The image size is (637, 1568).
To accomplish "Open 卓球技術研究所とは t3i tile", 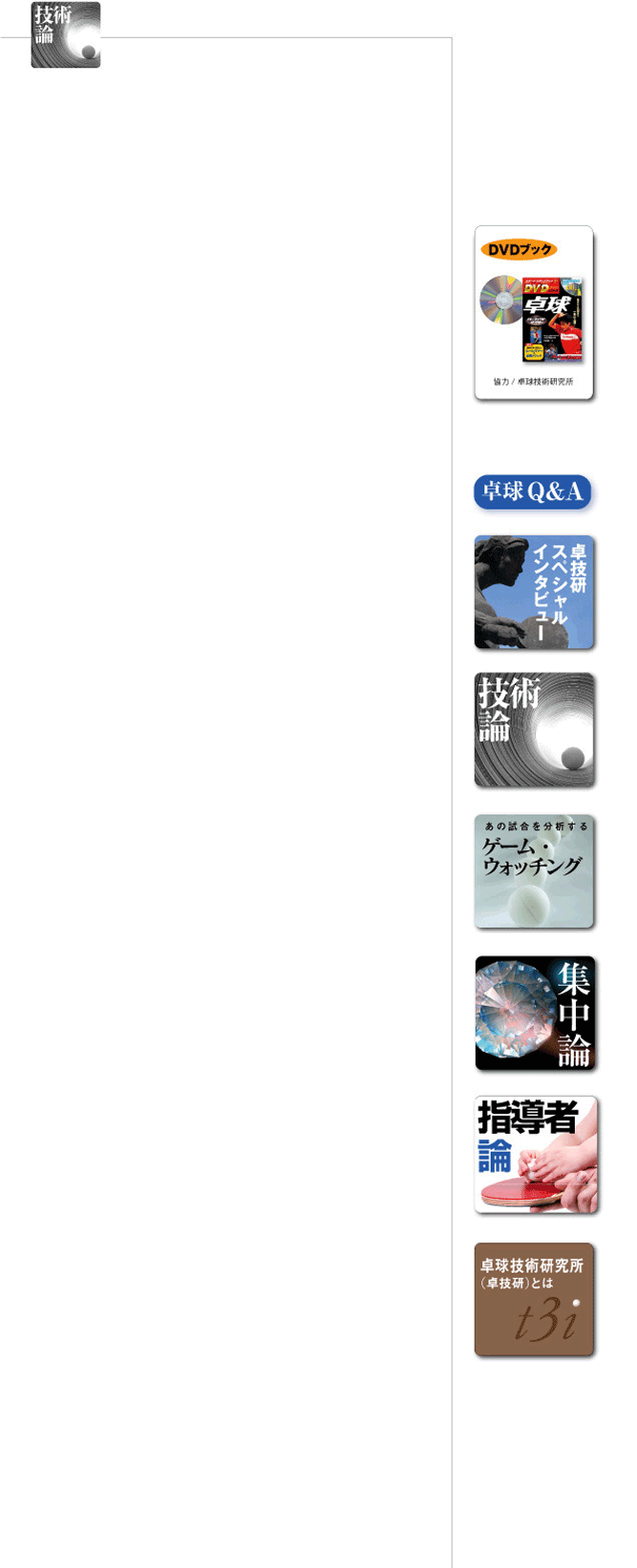I will 534,1299.
